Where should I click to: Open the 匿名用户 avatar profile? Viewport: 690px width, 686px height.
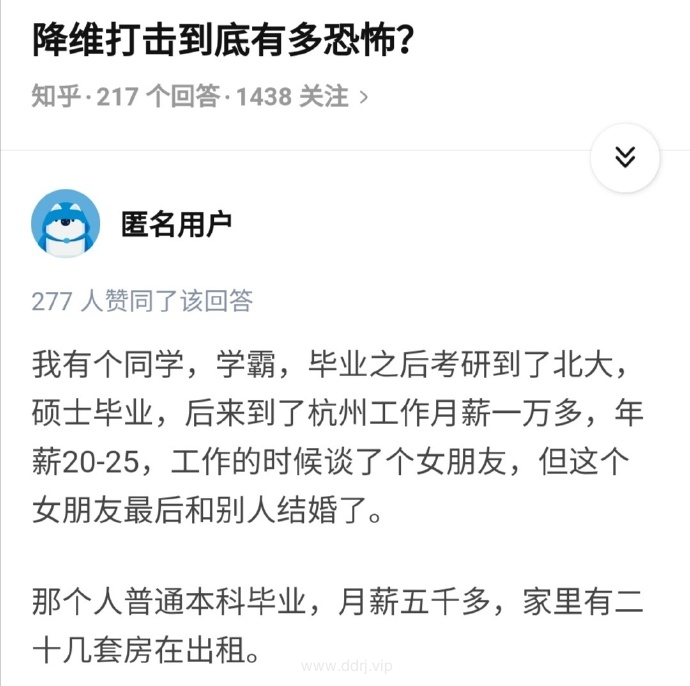point(66,223)
